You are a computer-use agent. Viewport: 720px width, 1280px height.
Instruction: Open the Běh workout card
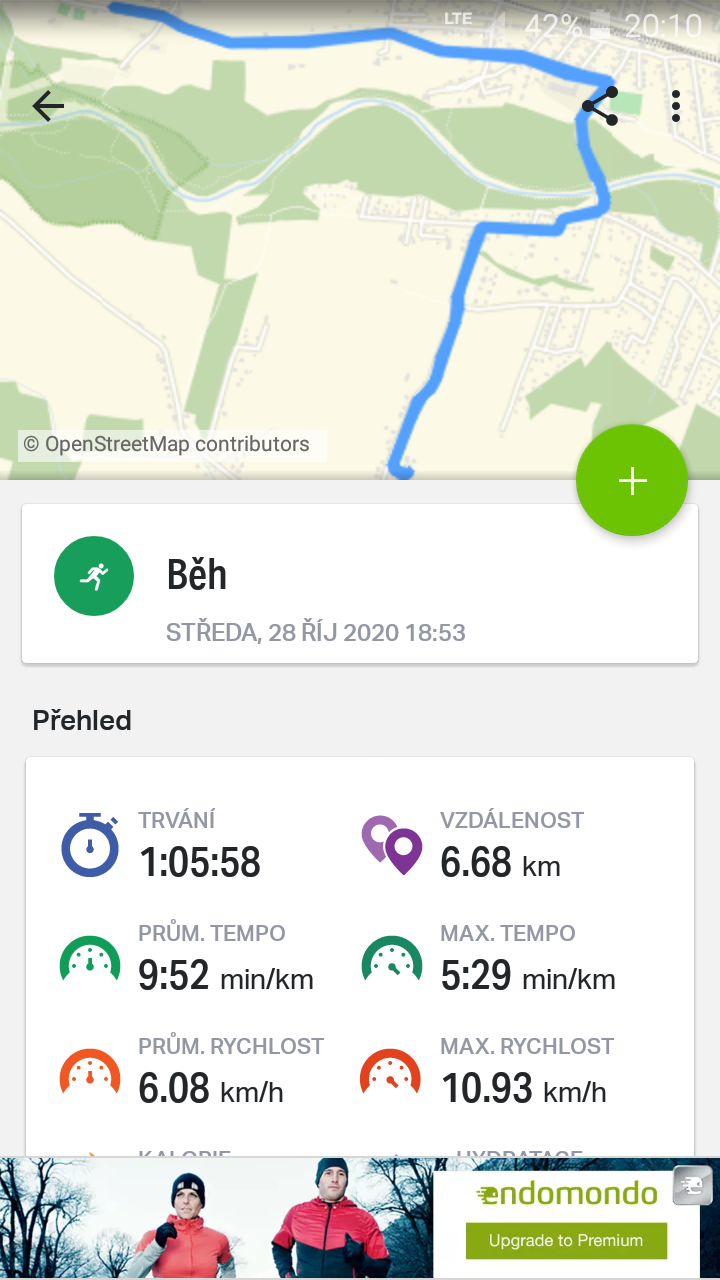(x=360, y=583)
